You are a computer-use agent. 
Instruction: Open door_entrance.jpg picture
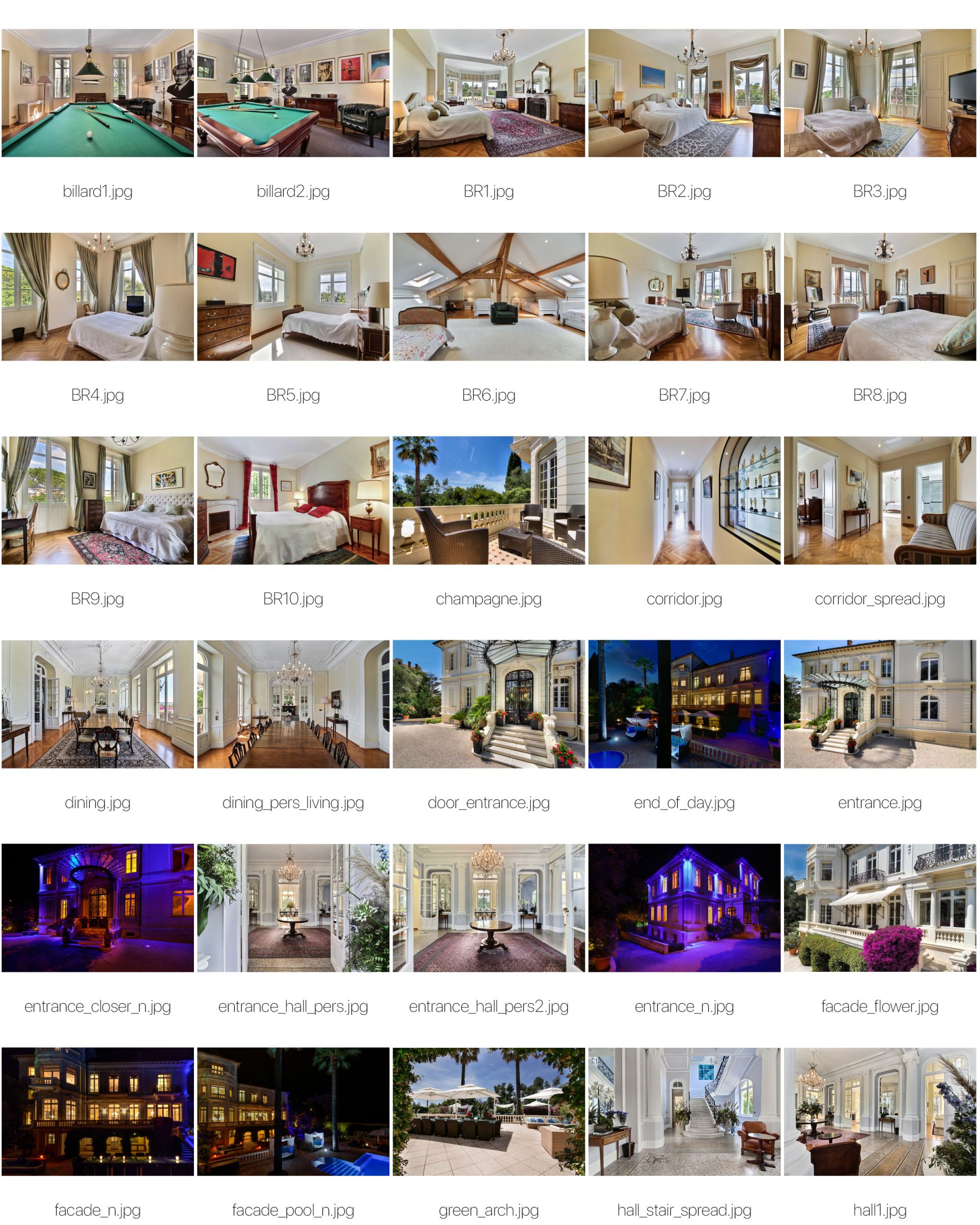[x=488, y=704]
